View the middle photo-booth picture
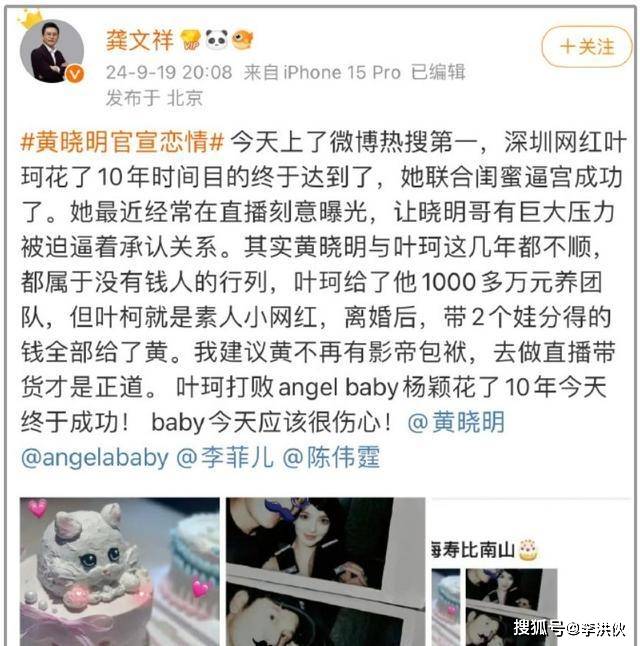Screen dimensions: 640x646 pos(325,571)
